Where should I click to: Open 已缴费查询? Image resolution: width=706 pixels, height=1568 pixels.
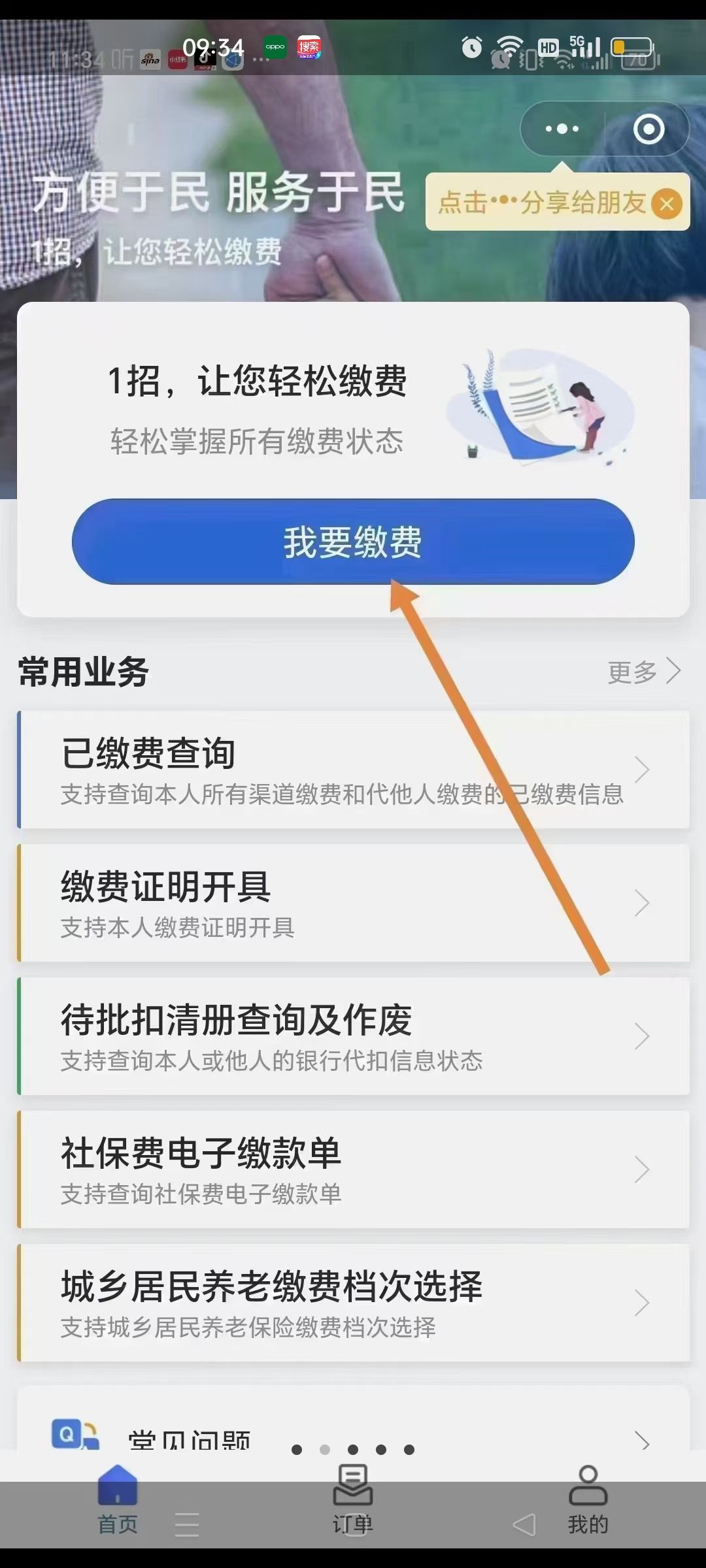[353, 770]
